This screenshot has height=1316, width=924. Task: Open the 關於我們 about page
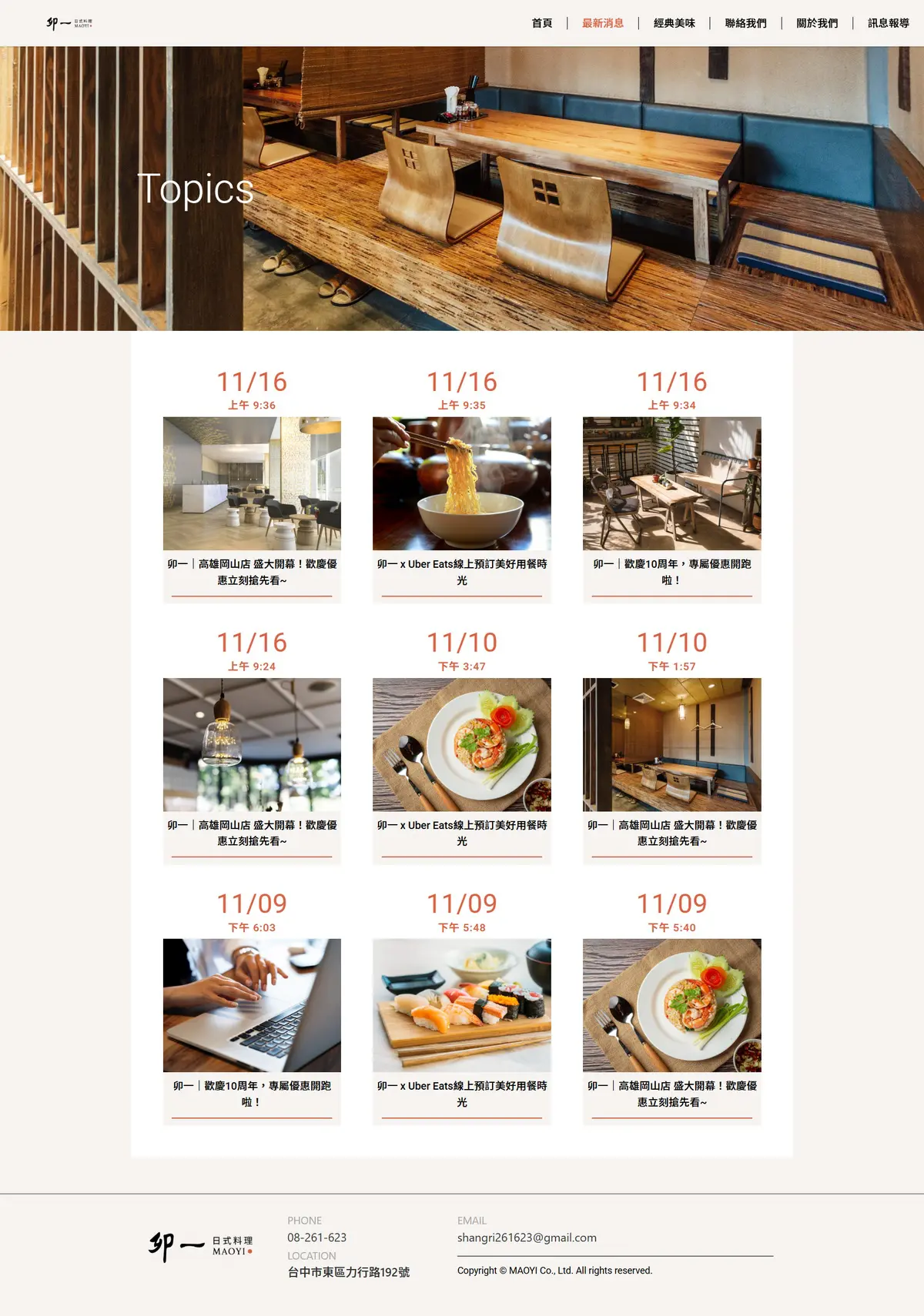(x=817, y=23)
